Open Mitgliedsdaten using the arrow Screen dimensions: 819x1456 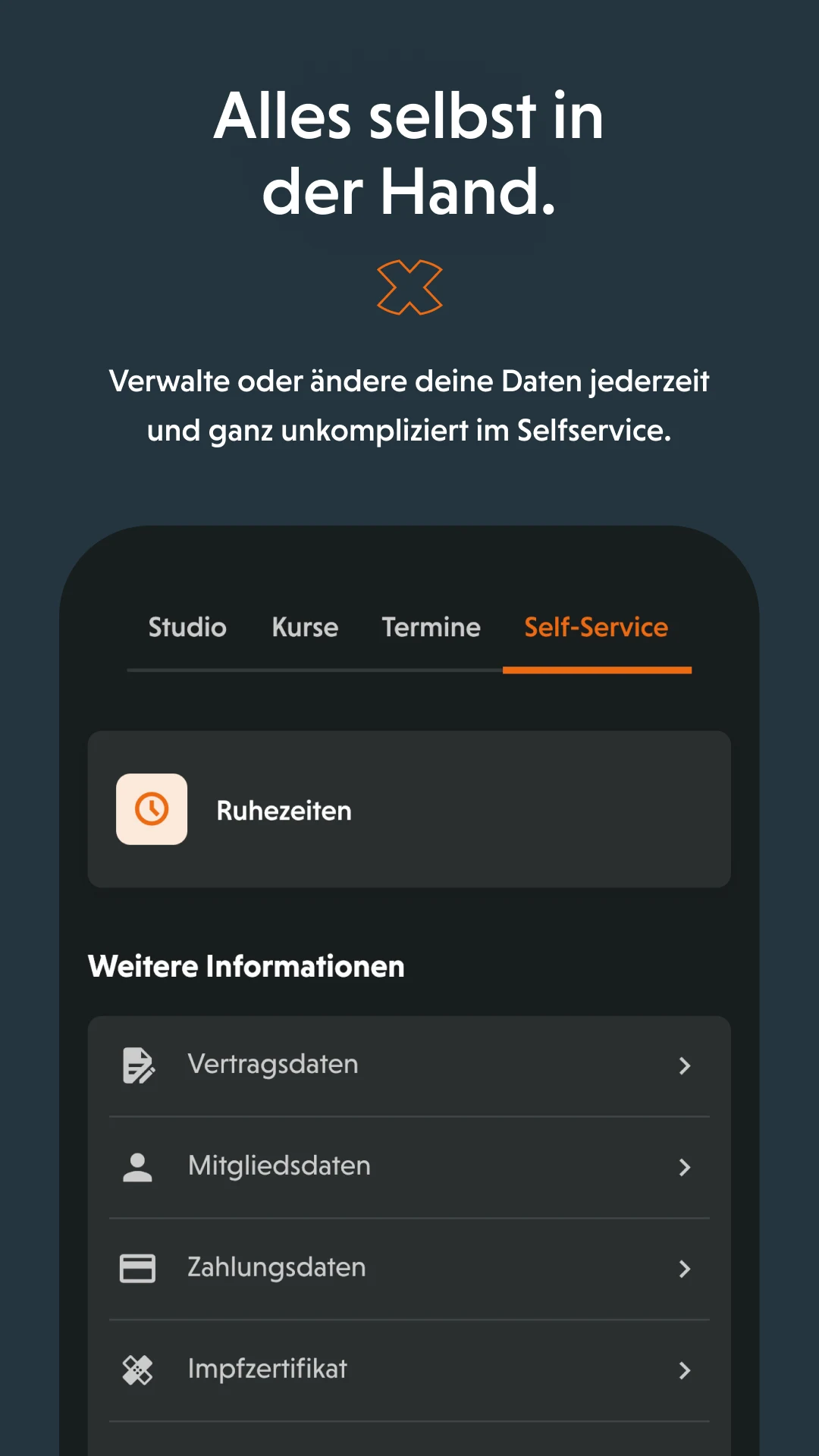686,1166
